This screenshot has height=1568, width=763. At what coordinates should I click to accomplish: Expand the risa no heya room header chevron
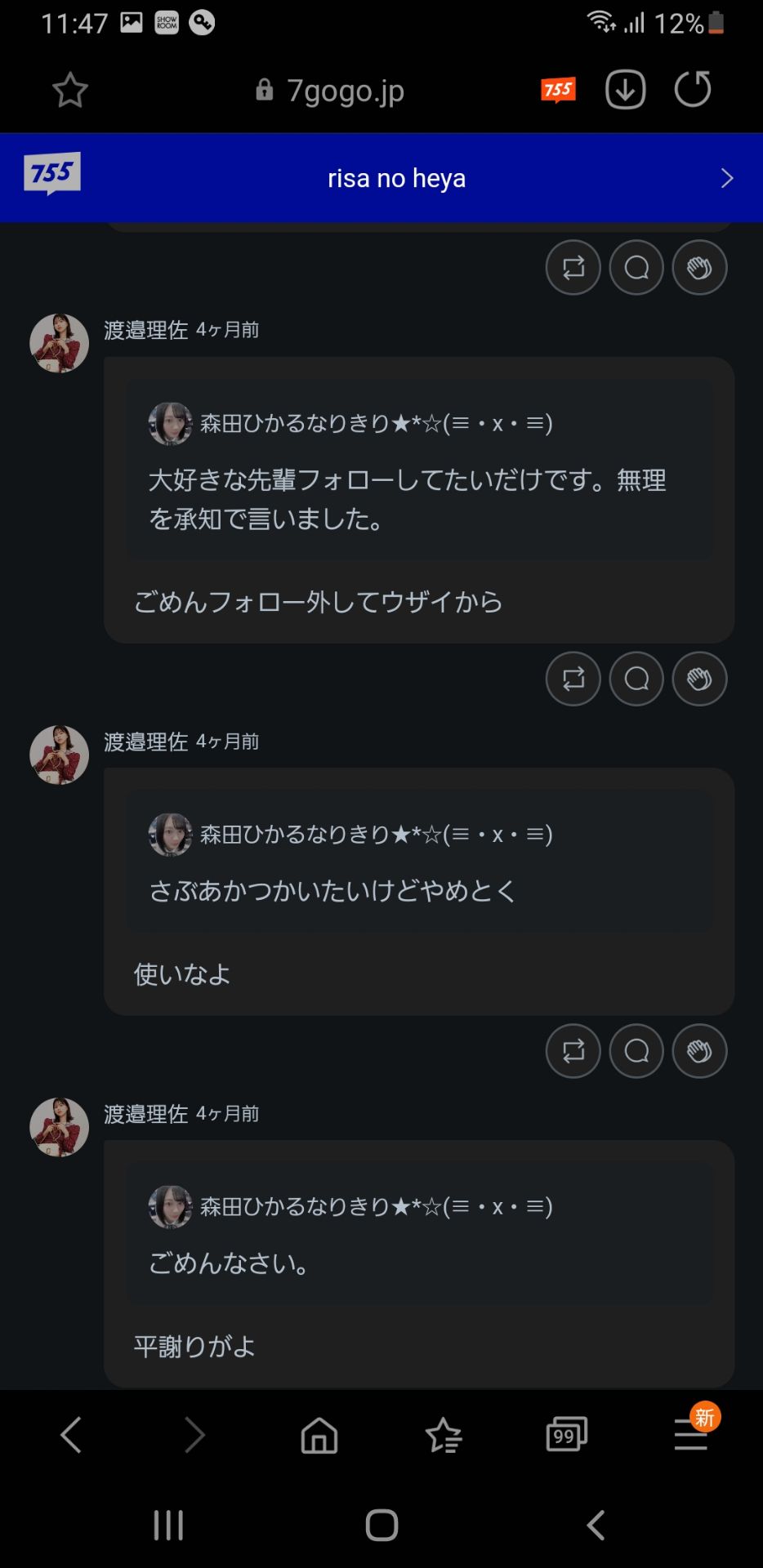point(727,178)
